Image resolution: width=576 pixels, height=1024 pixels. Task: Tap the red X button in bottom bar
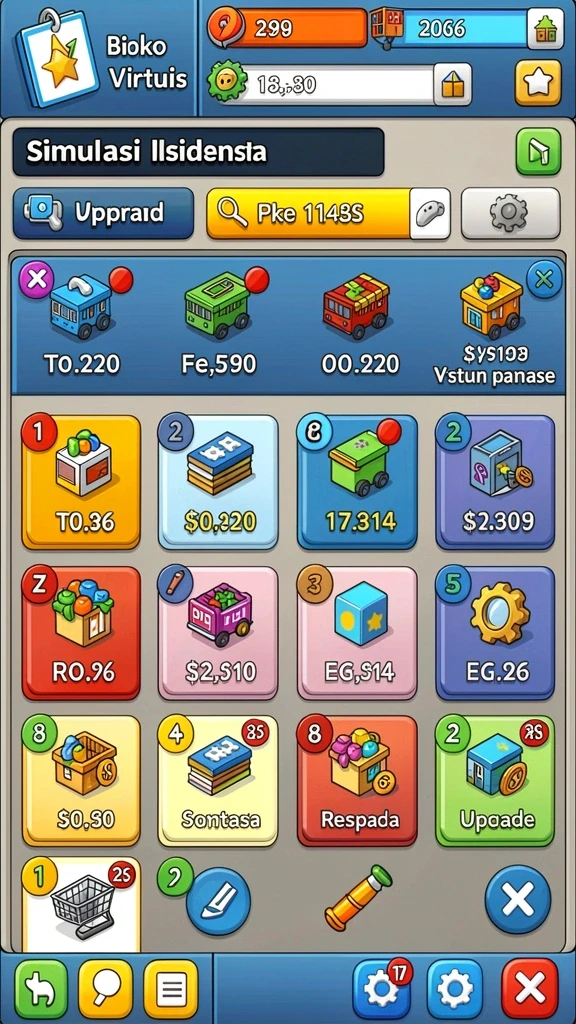tap(530, 989)
